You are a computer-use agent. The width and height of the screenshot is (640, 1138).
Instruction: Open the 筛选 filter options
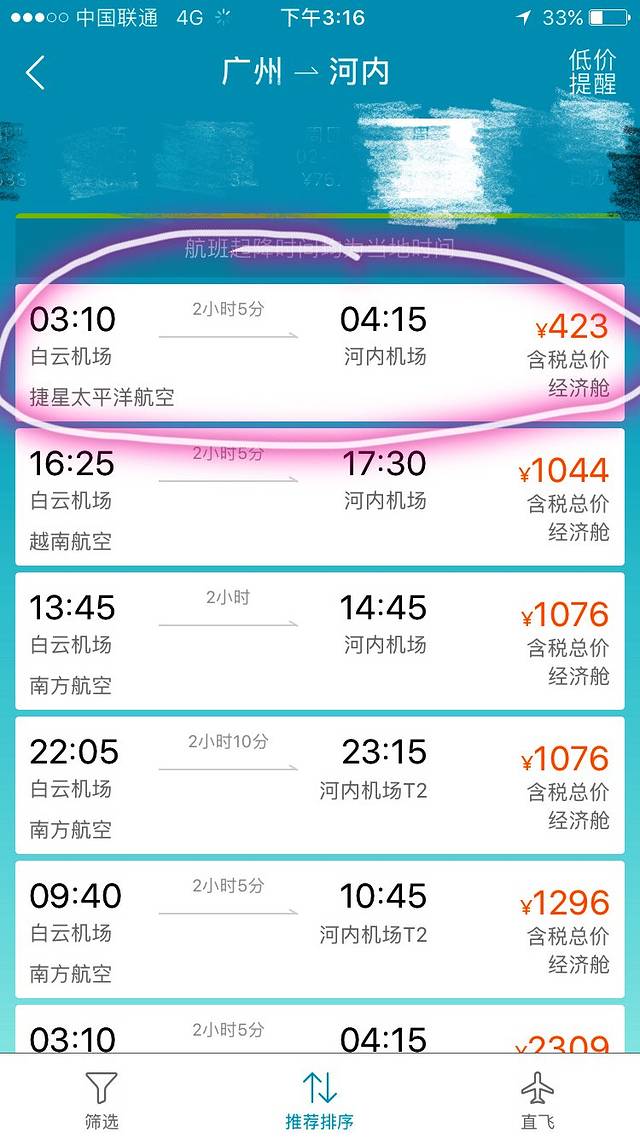(101, 1098)
